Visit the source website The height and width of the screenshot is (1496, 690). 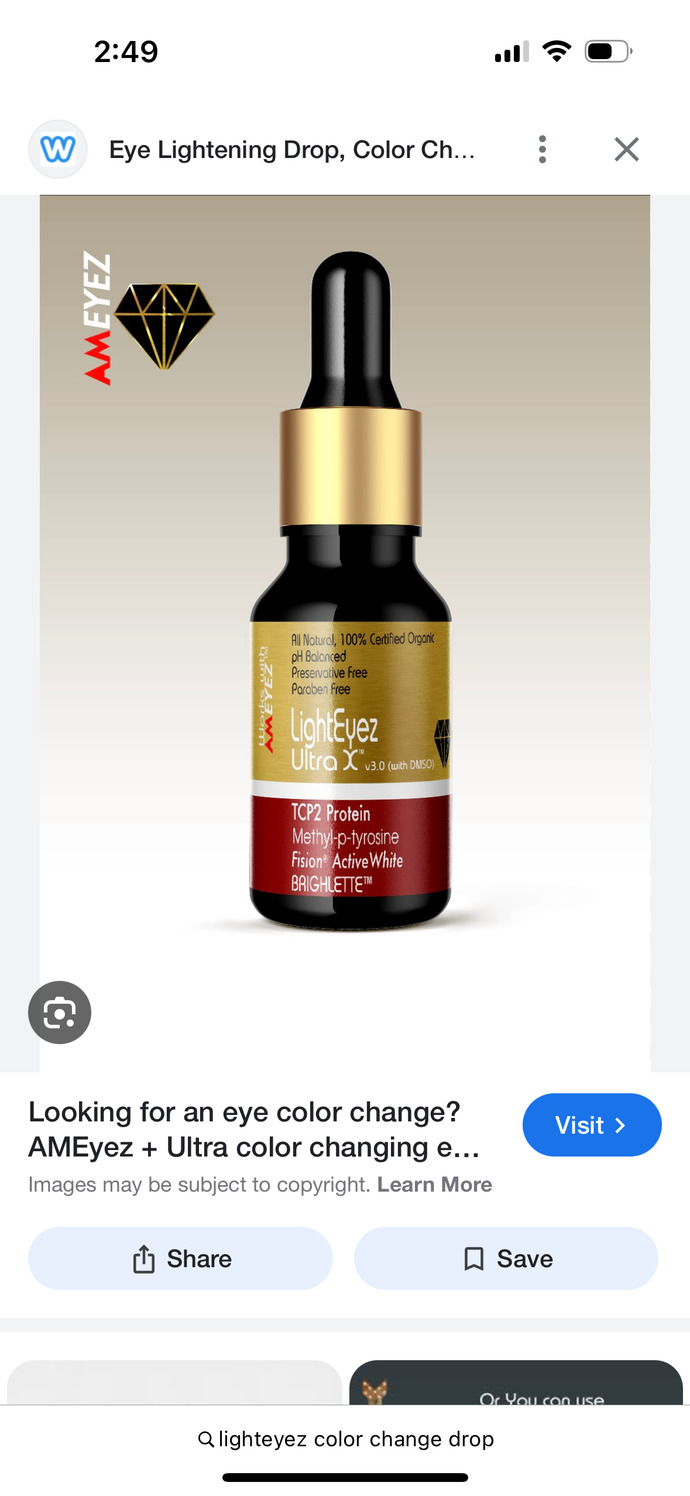[591, 1125]
